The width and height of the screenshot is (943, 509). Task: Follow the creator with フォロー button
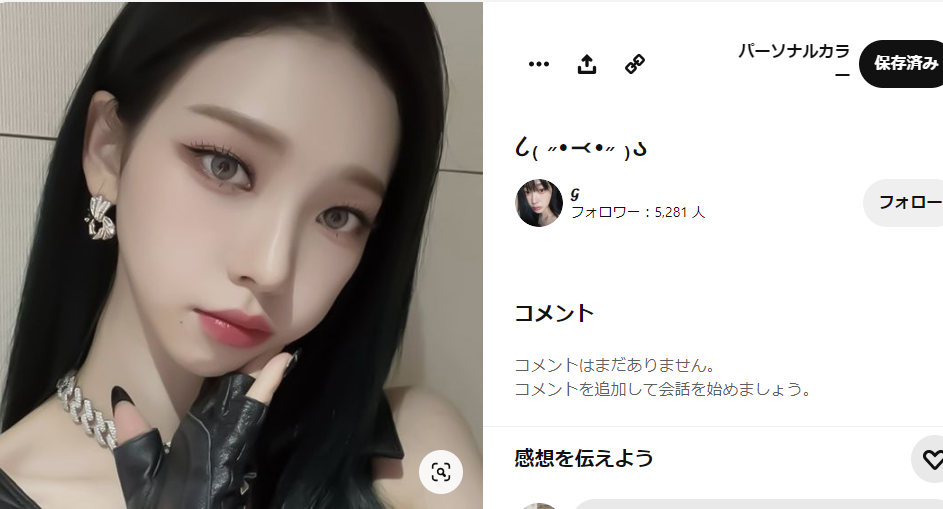[906, 202]
